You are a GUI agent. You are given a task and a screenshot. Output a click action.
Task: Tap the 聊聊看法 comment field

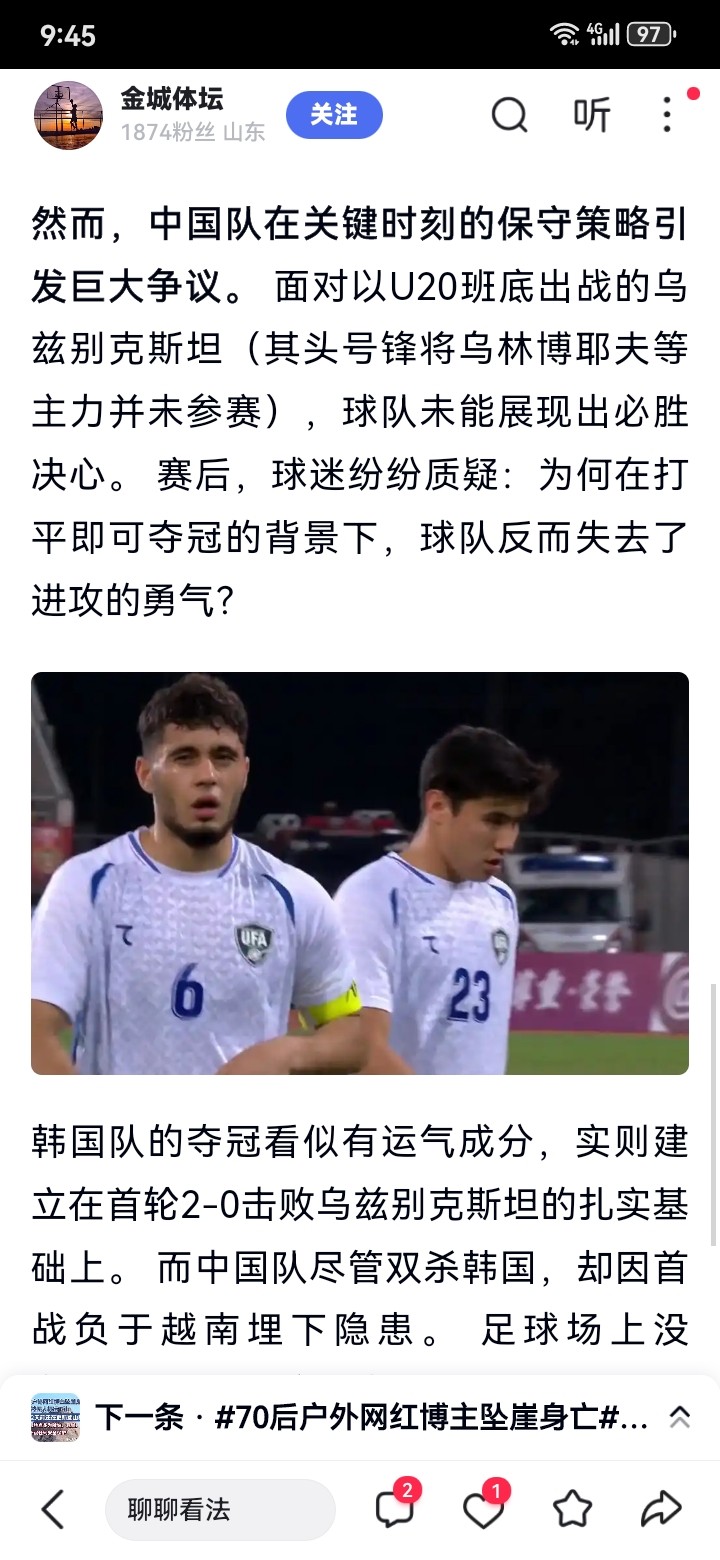[220, 1509]
